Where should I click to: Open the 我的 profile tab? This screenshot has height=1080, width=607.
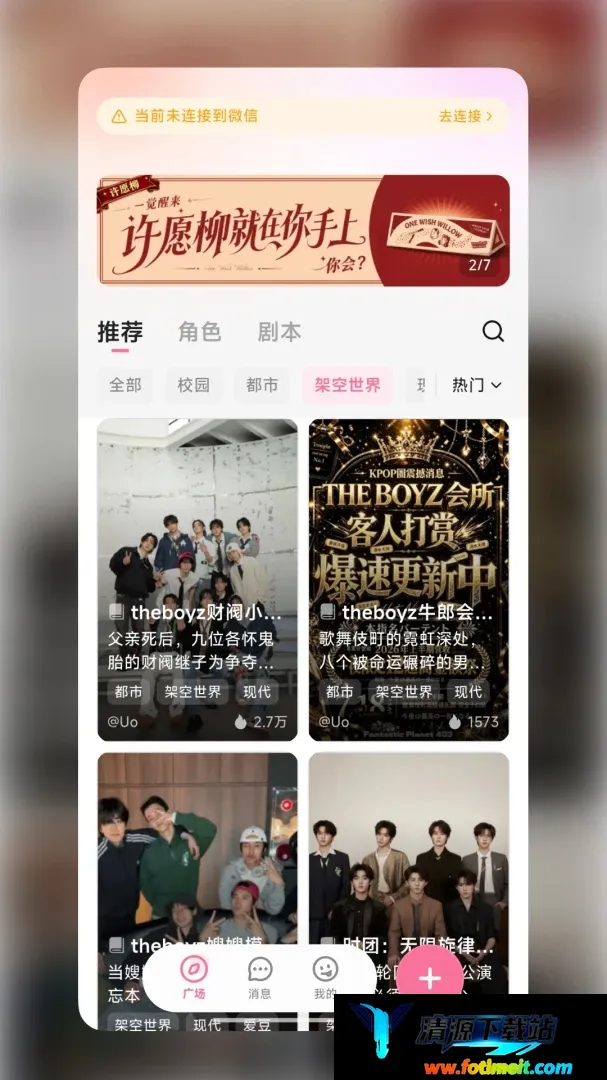click(x=325, y=978)
